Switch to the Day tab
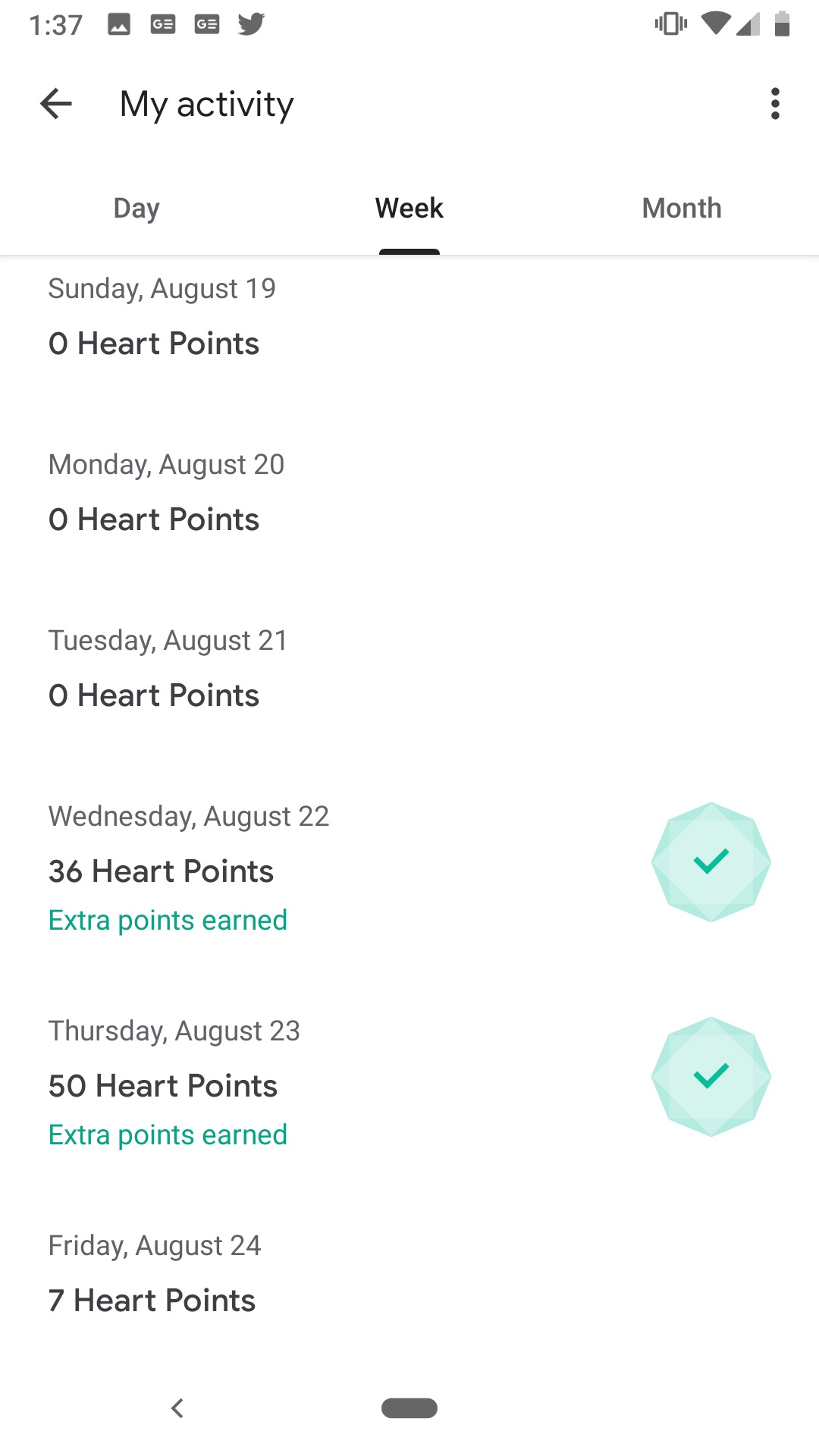 136,209
